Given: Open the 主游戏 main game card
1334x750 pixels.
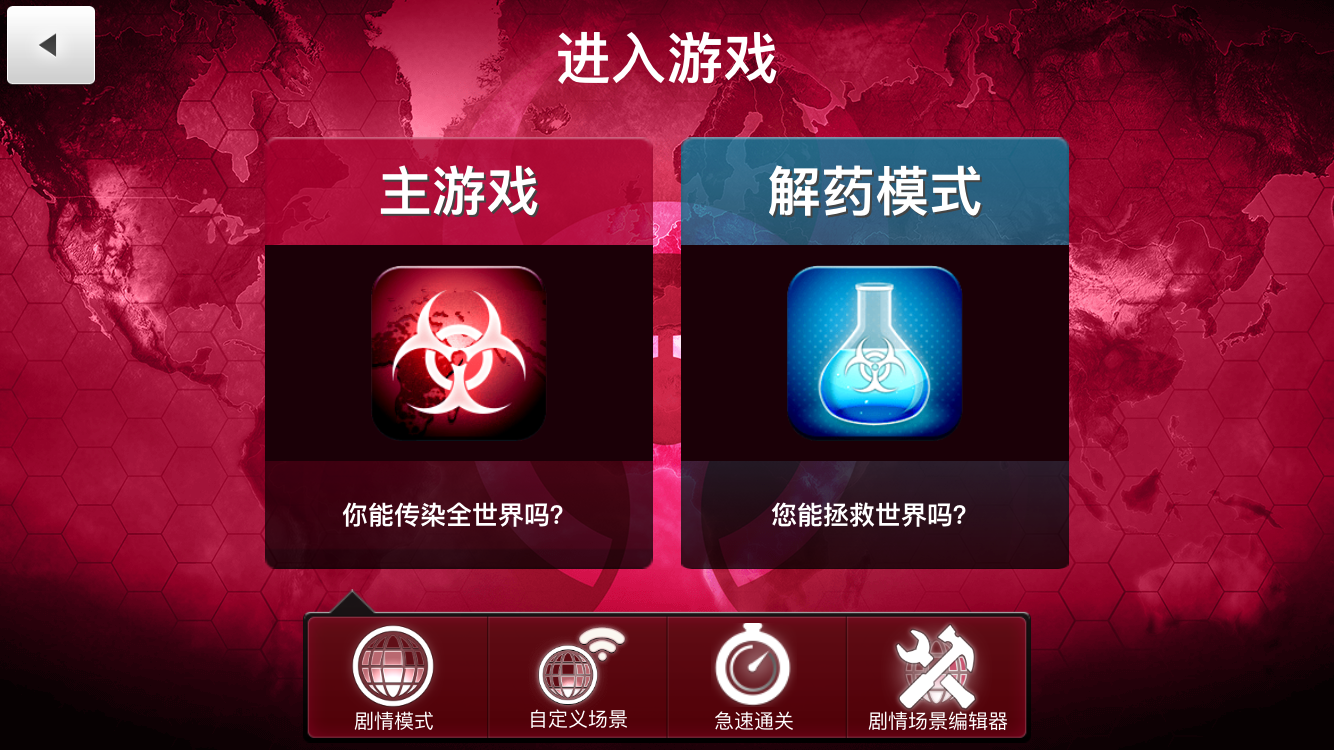Looking at the screenshot, I should tap(458, 353).
